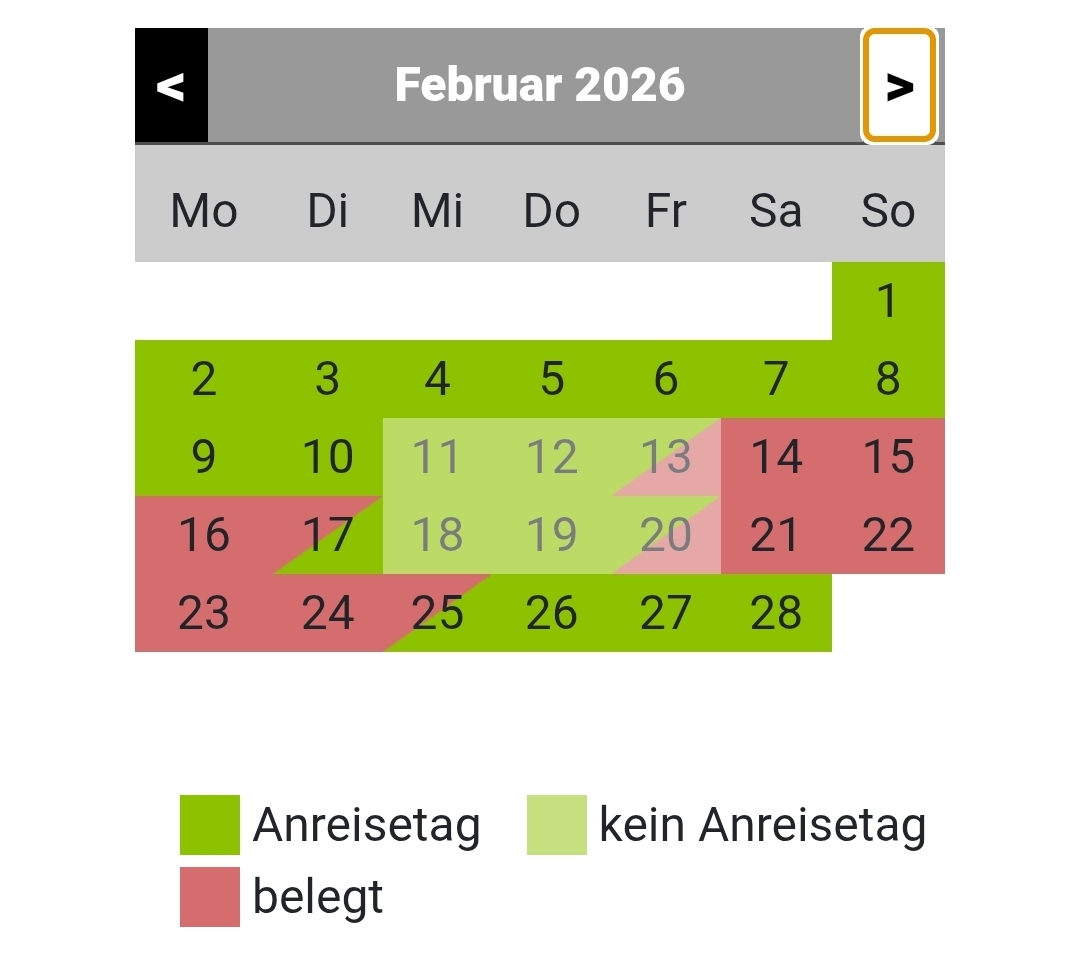This screenshot has height=969, width=1080.
Task: Tap on day 5
Action: 552,379
